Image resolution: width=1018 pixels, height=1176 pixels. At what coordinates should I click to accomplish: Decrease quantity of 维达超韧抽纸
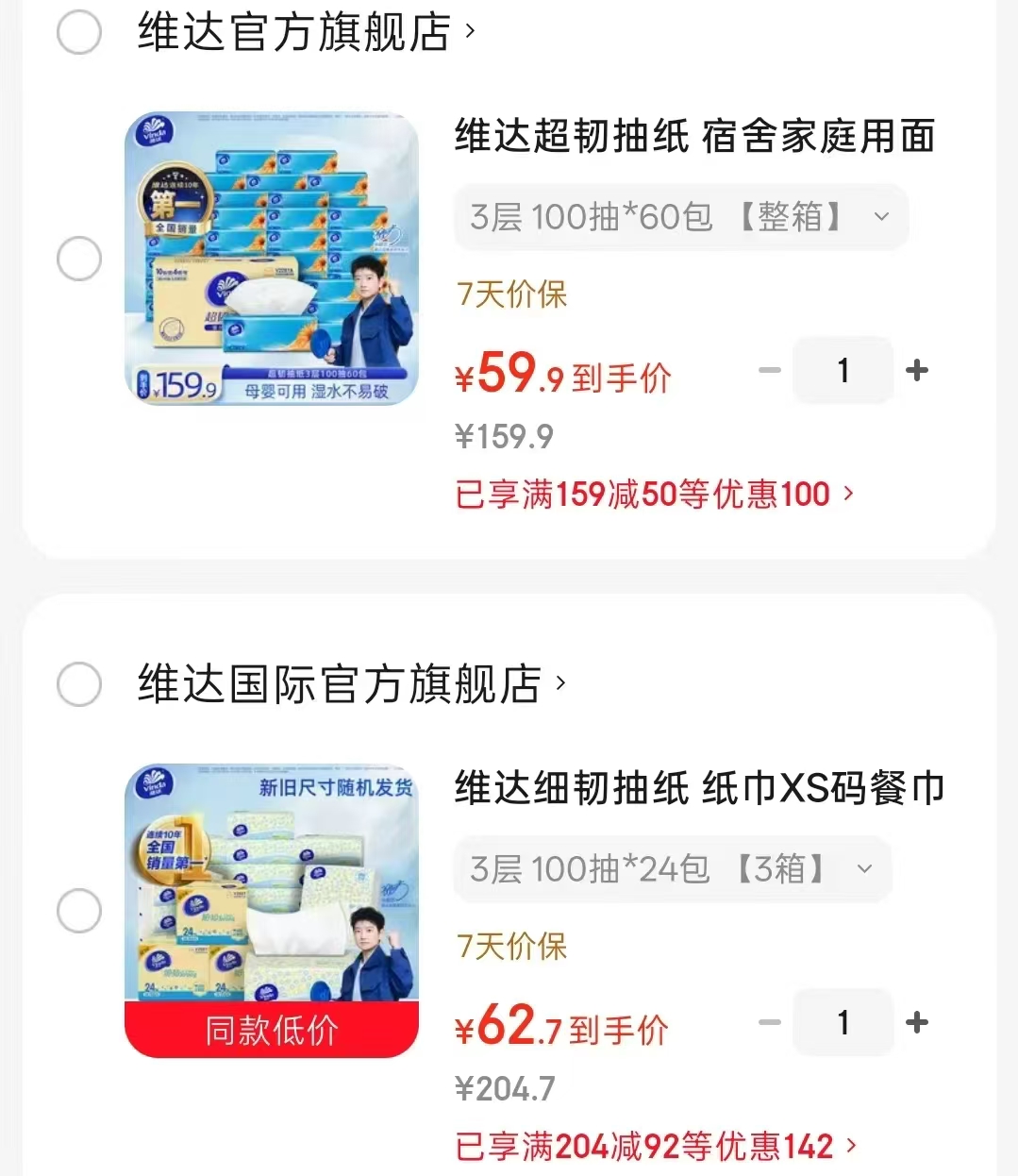770,370
